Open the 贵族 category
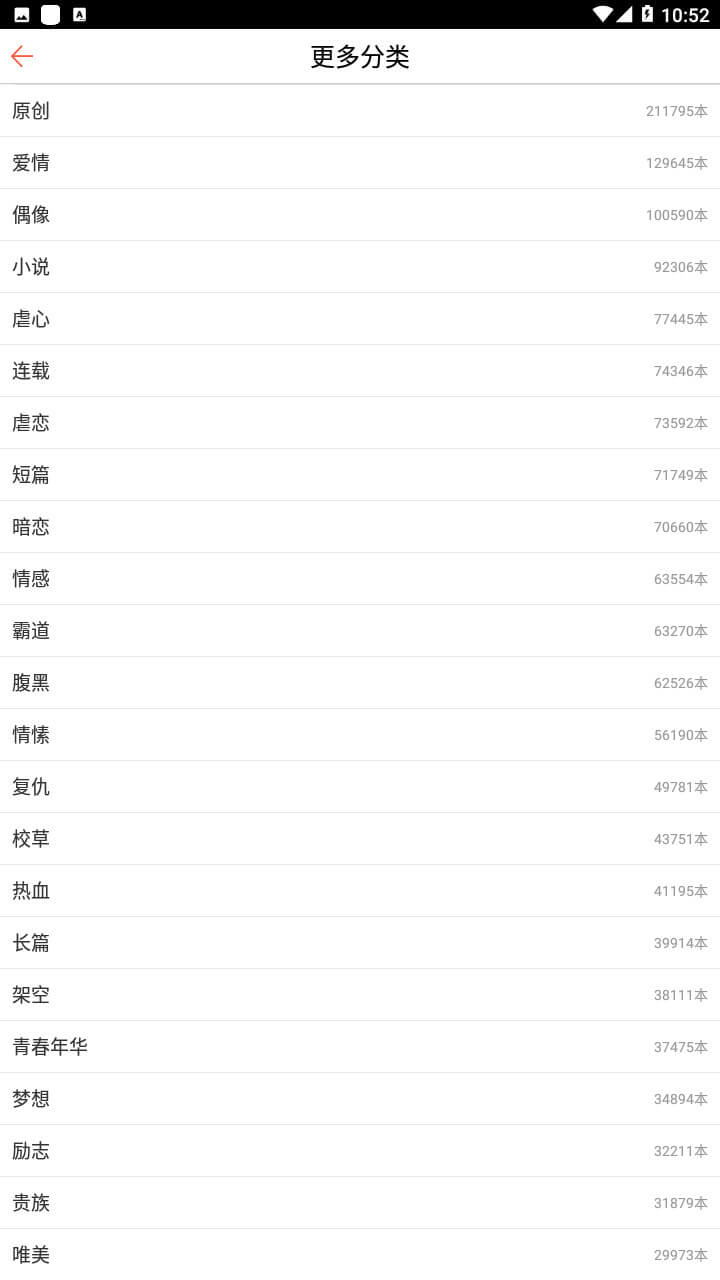The height and width of the screenshot is (1280, 720). [x=360, y=1203]
